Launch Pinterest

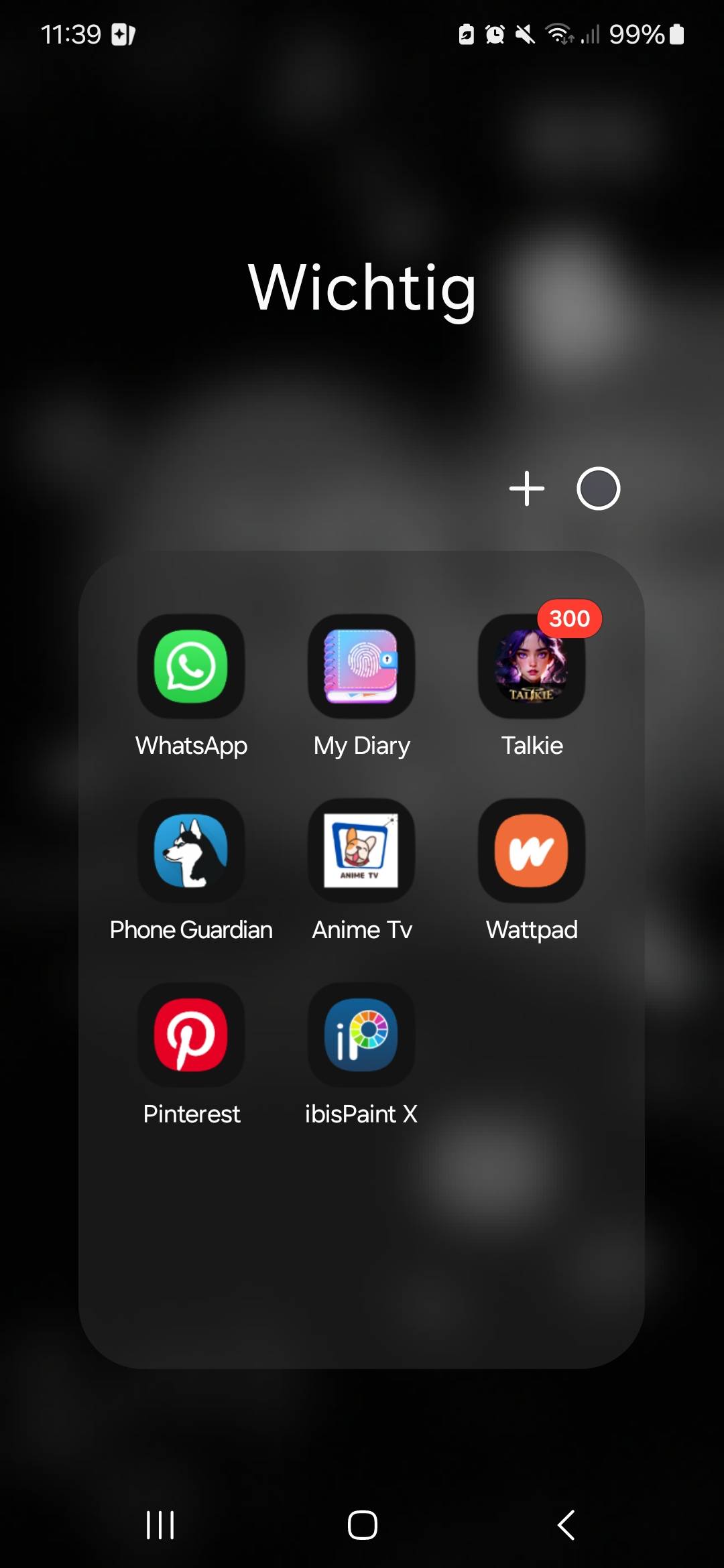click(x=191, y=1035)
